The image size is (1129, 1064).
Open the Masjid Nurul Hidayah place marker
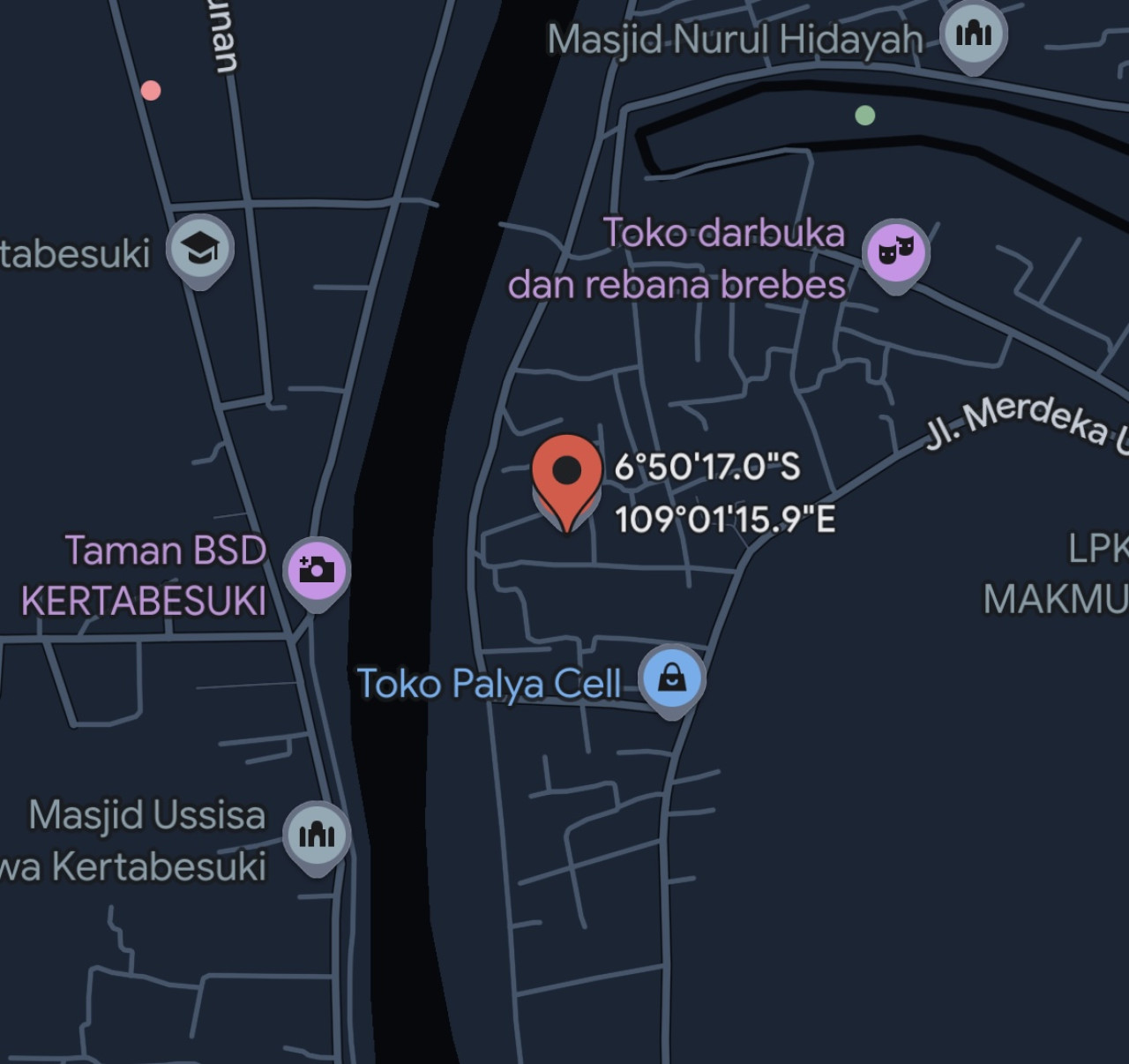pos(973,35)
